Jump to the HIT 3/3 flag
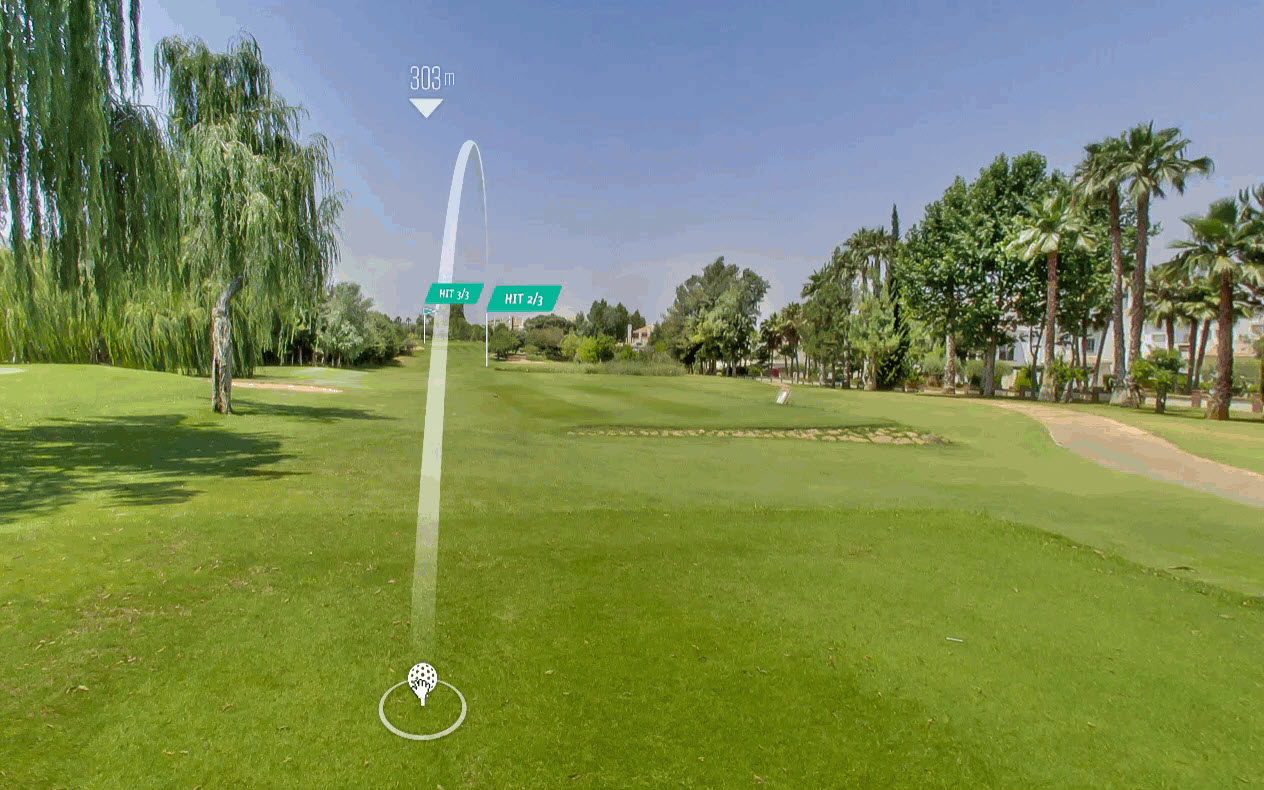Viewport: 1264px width, 790px height. (x=454, y=293)
